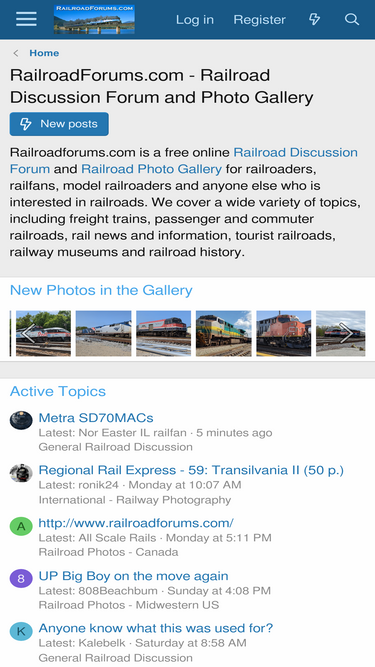Open Anyone know what this was used for?

point(156,628)
